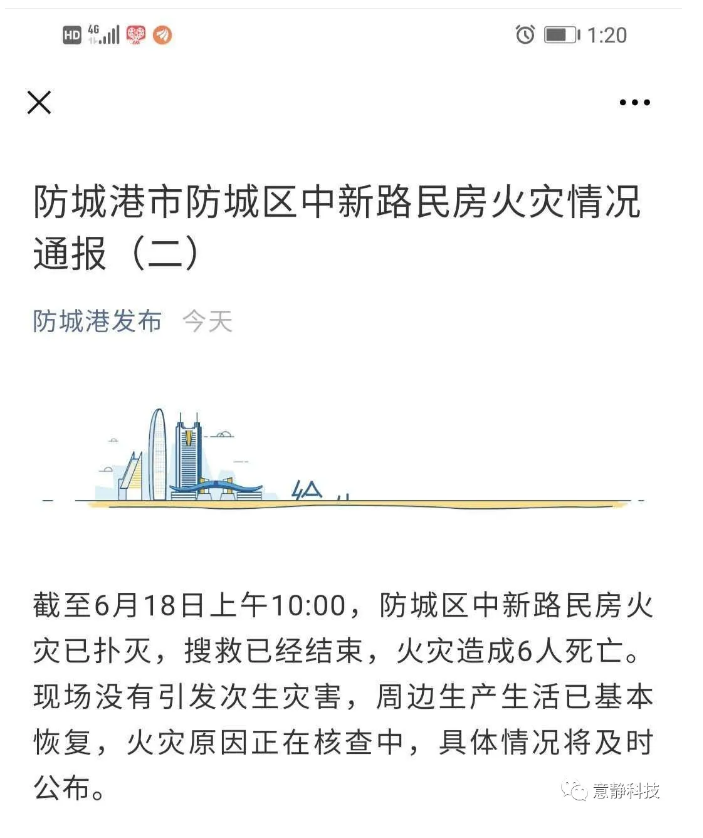Open the three-dot overflow menu
Screen dimensions: 703x838
[635, 102]
